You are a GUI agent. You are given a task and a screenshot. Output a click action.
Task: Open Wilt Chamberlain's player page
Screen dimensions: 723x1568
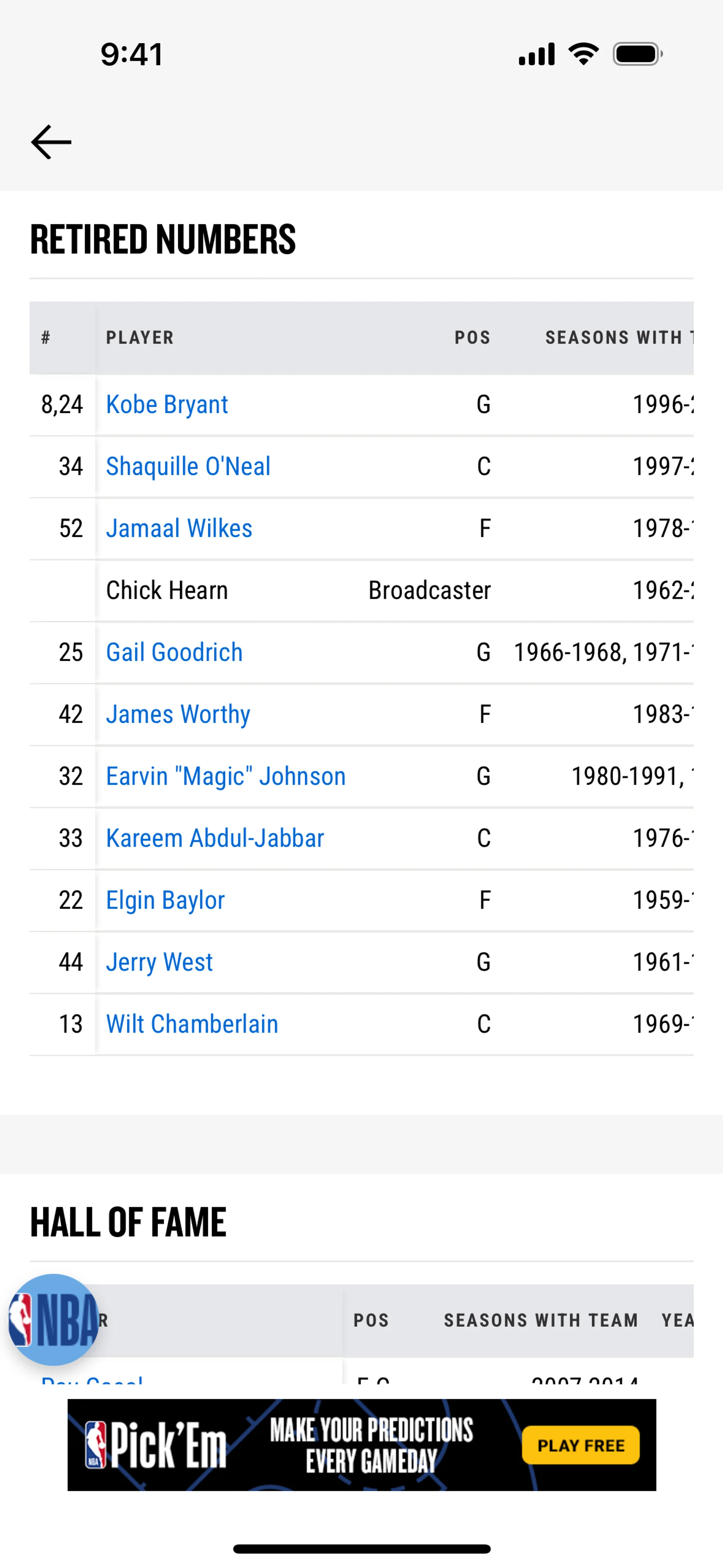tap(192, 1024)
